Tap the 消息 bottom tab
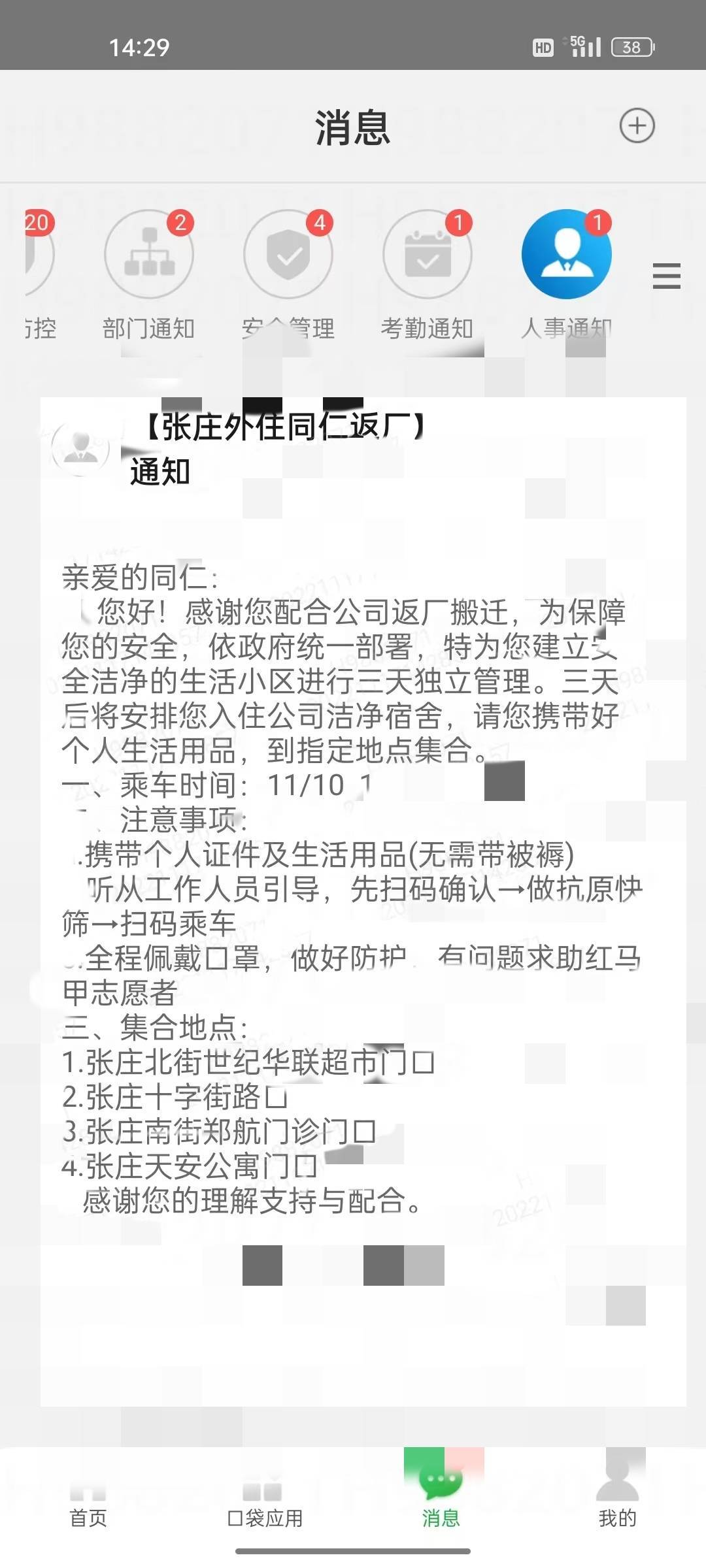The width and height of the screenshot is (706, 1568). 441,1504
